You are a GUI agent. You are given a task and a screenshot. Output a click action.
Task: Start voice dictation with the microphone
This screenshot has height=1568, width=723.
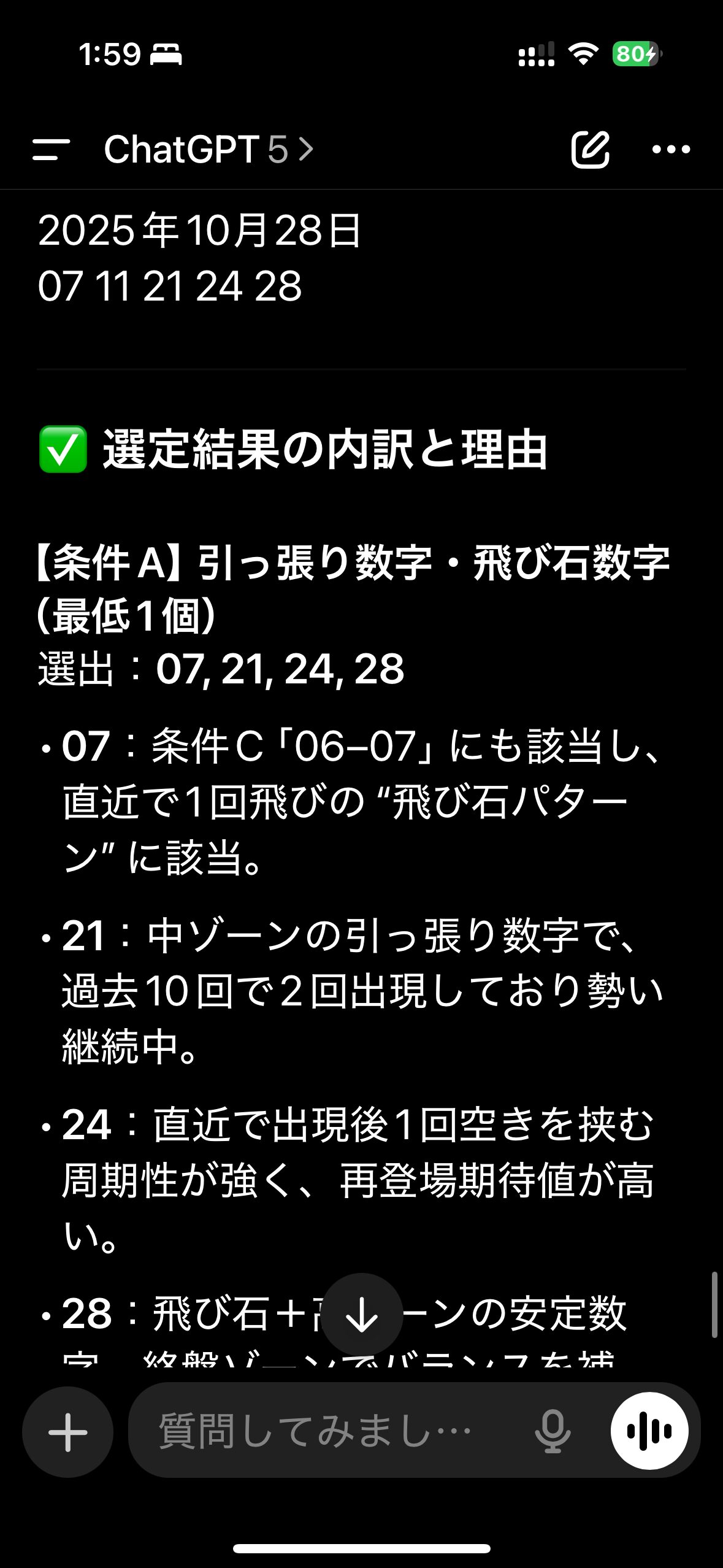pyautogui.click(x=553, y=1432)
